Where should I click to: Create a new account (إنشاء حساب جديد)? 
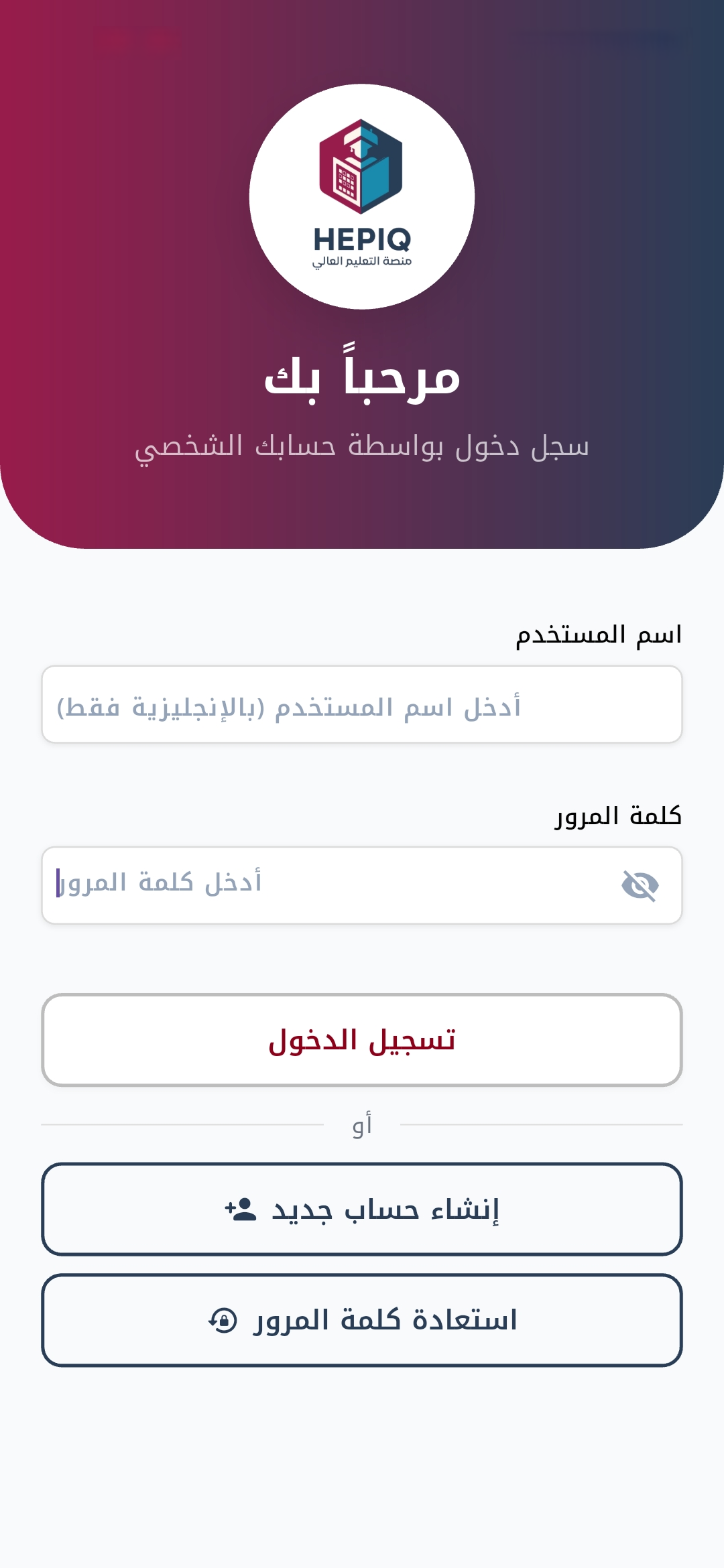pyautogui.click(x=362, y=1210)
